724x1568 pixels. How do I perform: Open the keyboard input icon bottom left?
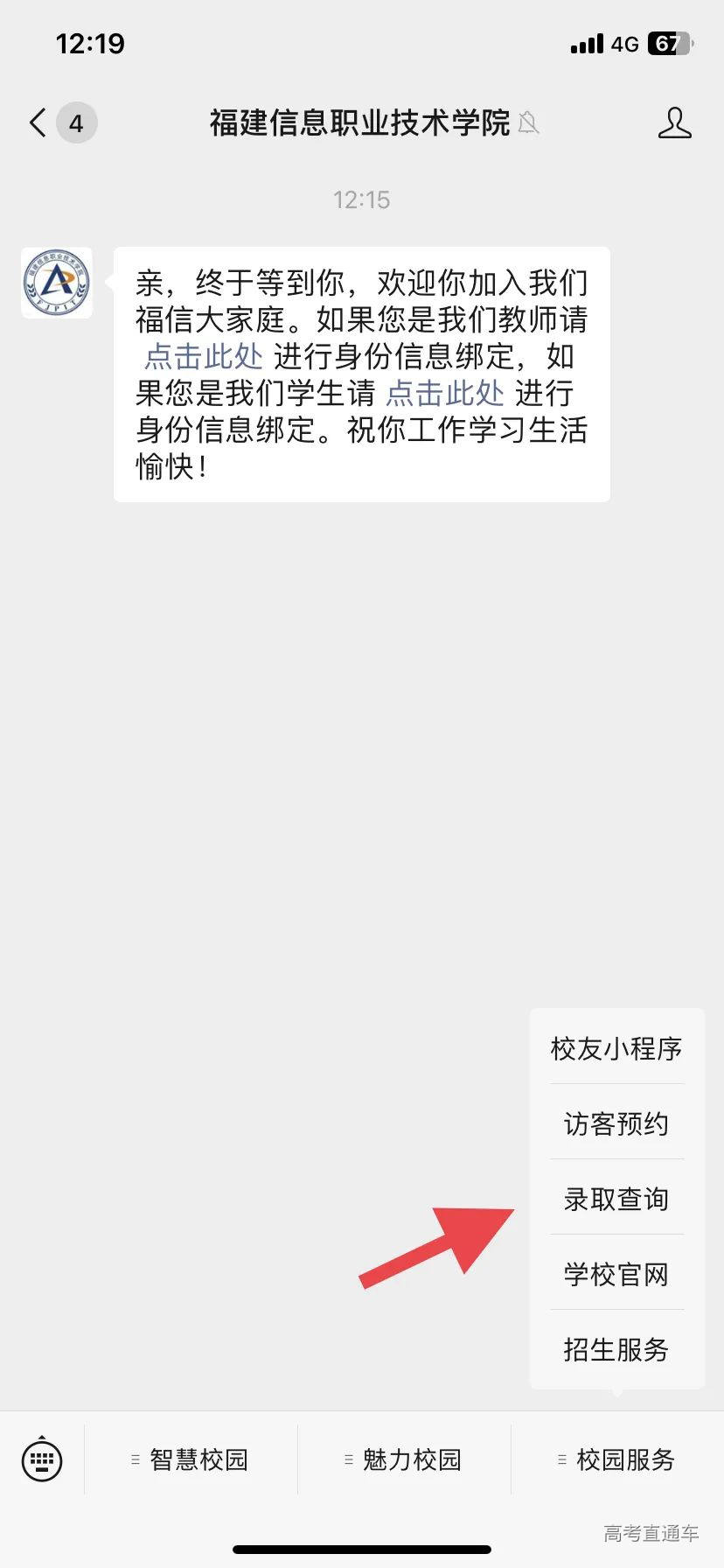click(41, 1459)
